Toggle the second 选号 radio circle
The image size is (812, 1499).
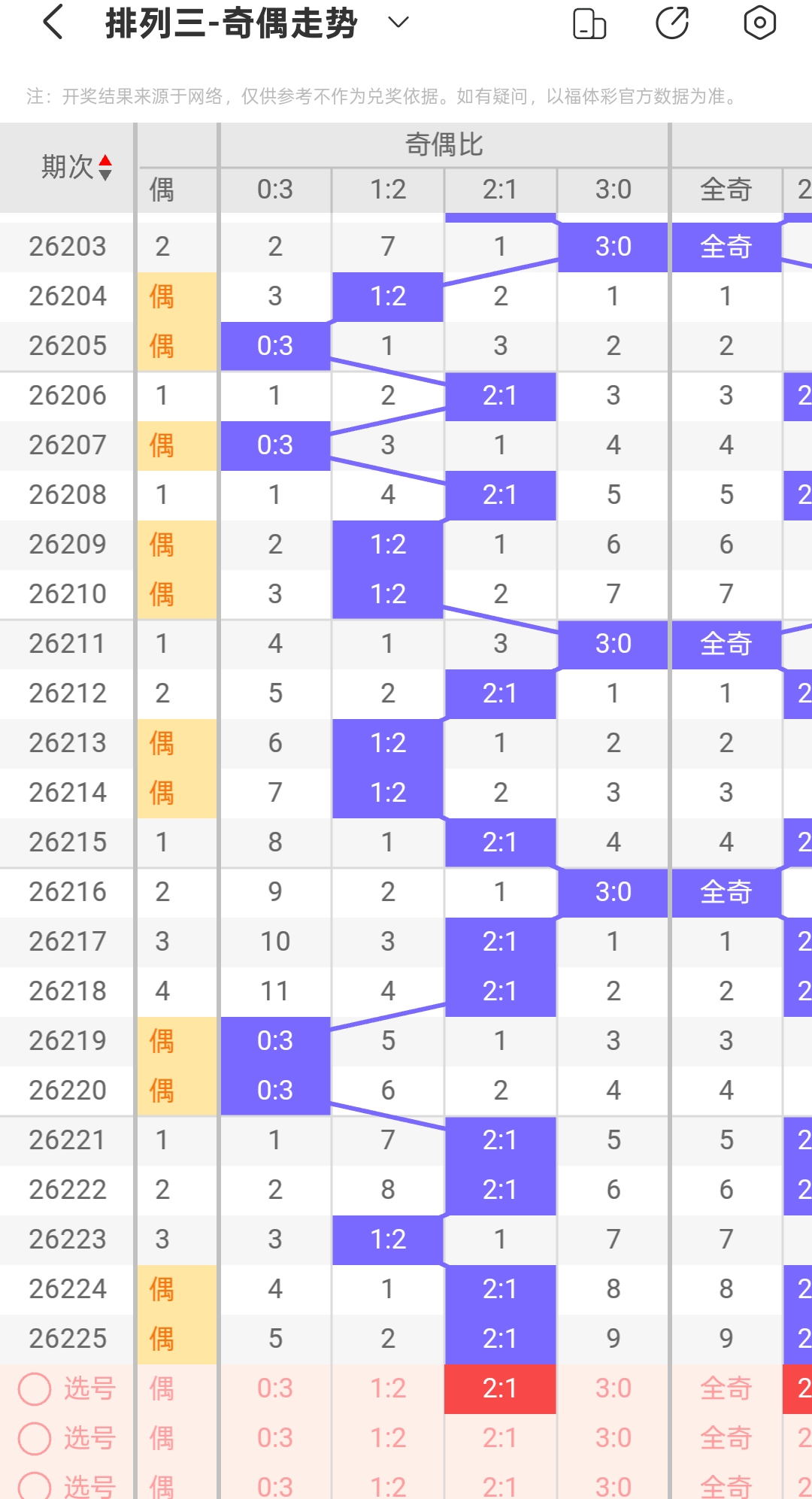tap(35, 1438)
